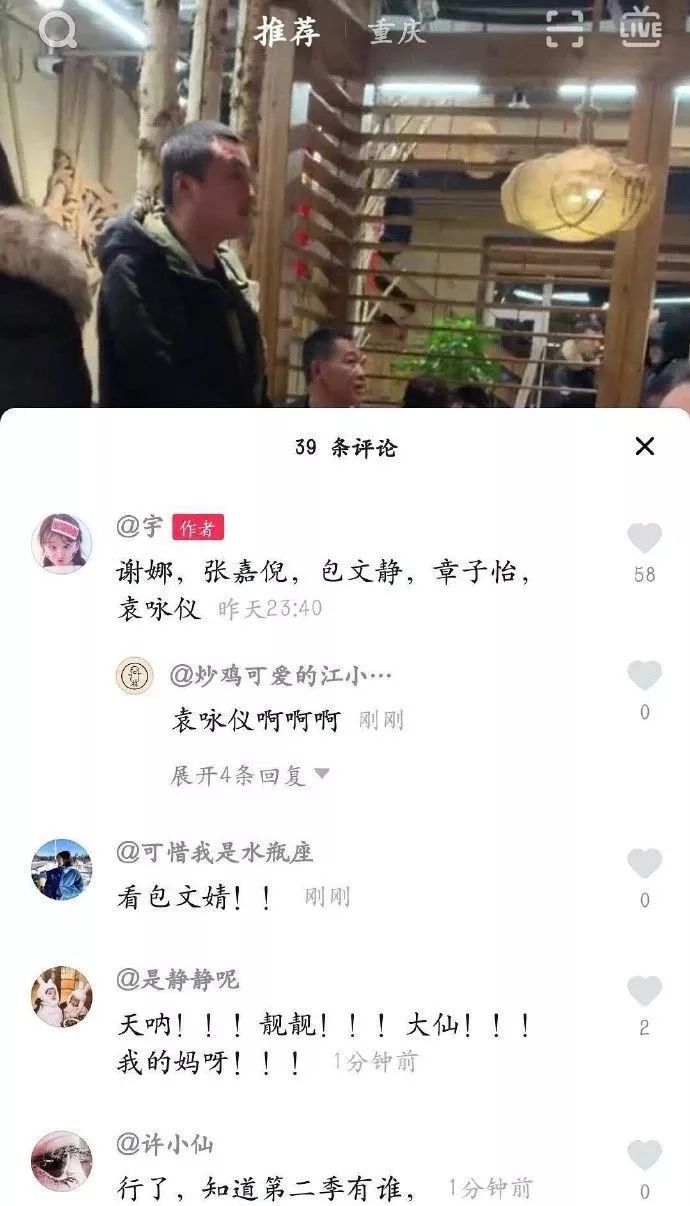
Task: Close the 39 条评论 panel
Action: pyautogui.click(x=645, y=446)
